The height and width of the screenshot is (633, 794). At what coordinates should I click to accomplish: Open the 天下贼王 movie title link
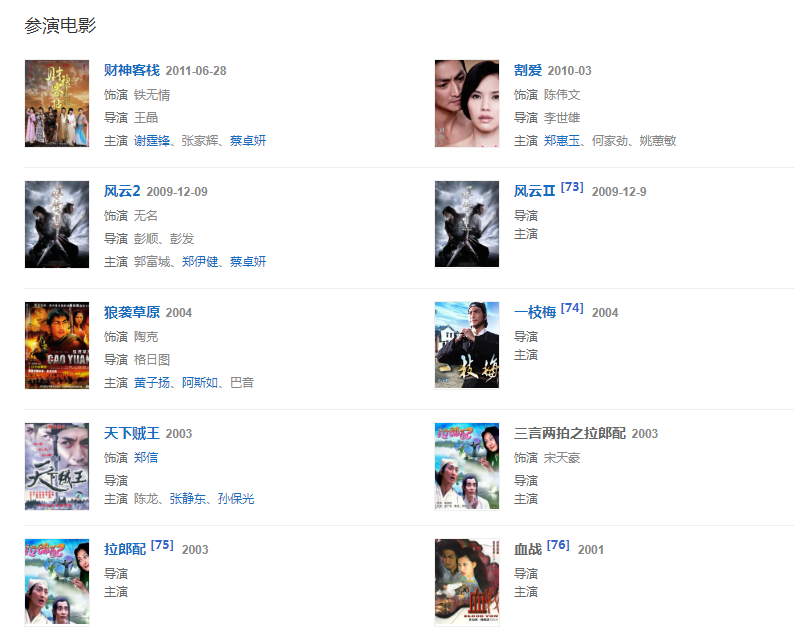[131, 433]
